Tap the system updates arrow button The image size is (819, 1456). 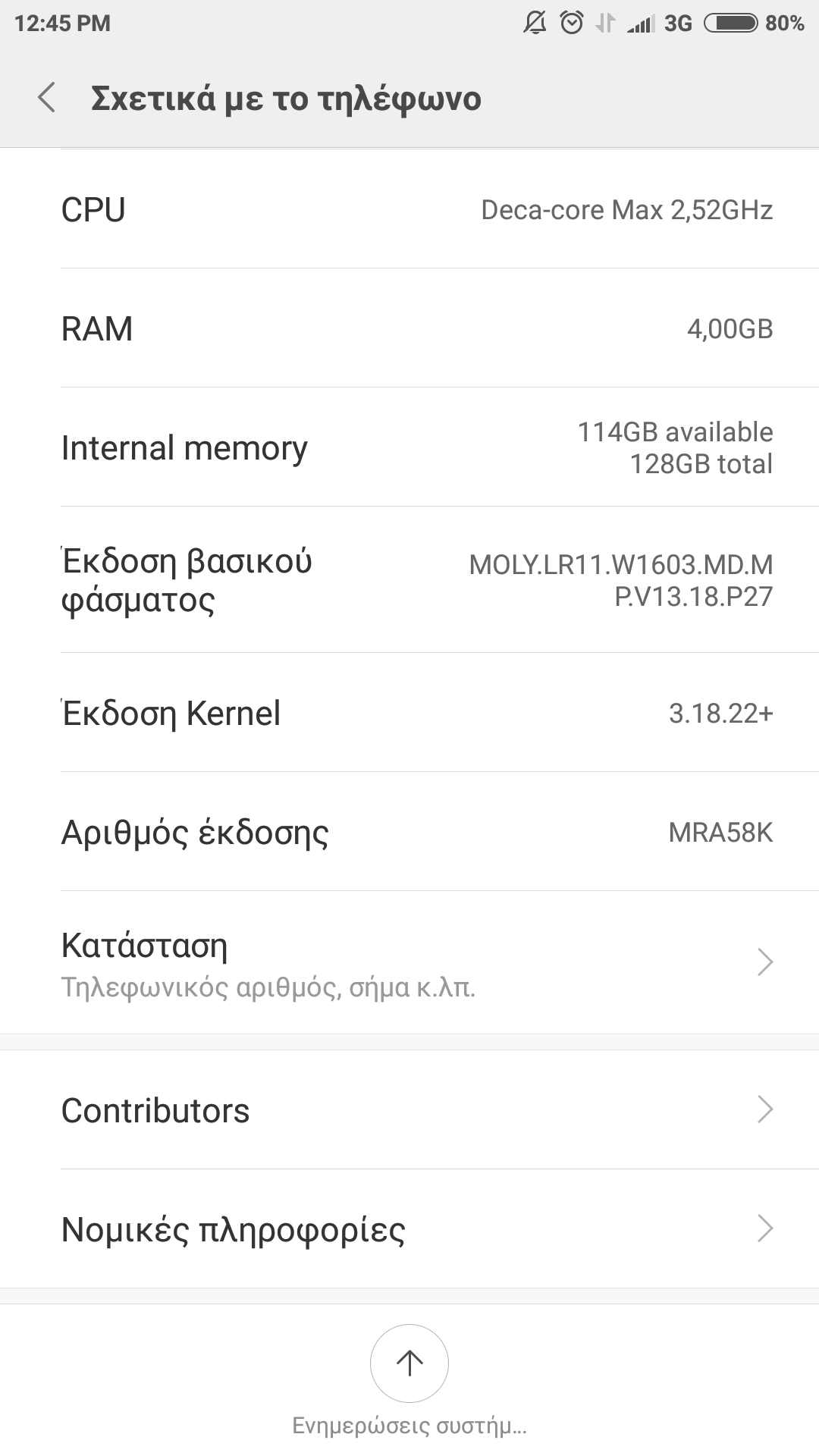(409, 1363)
